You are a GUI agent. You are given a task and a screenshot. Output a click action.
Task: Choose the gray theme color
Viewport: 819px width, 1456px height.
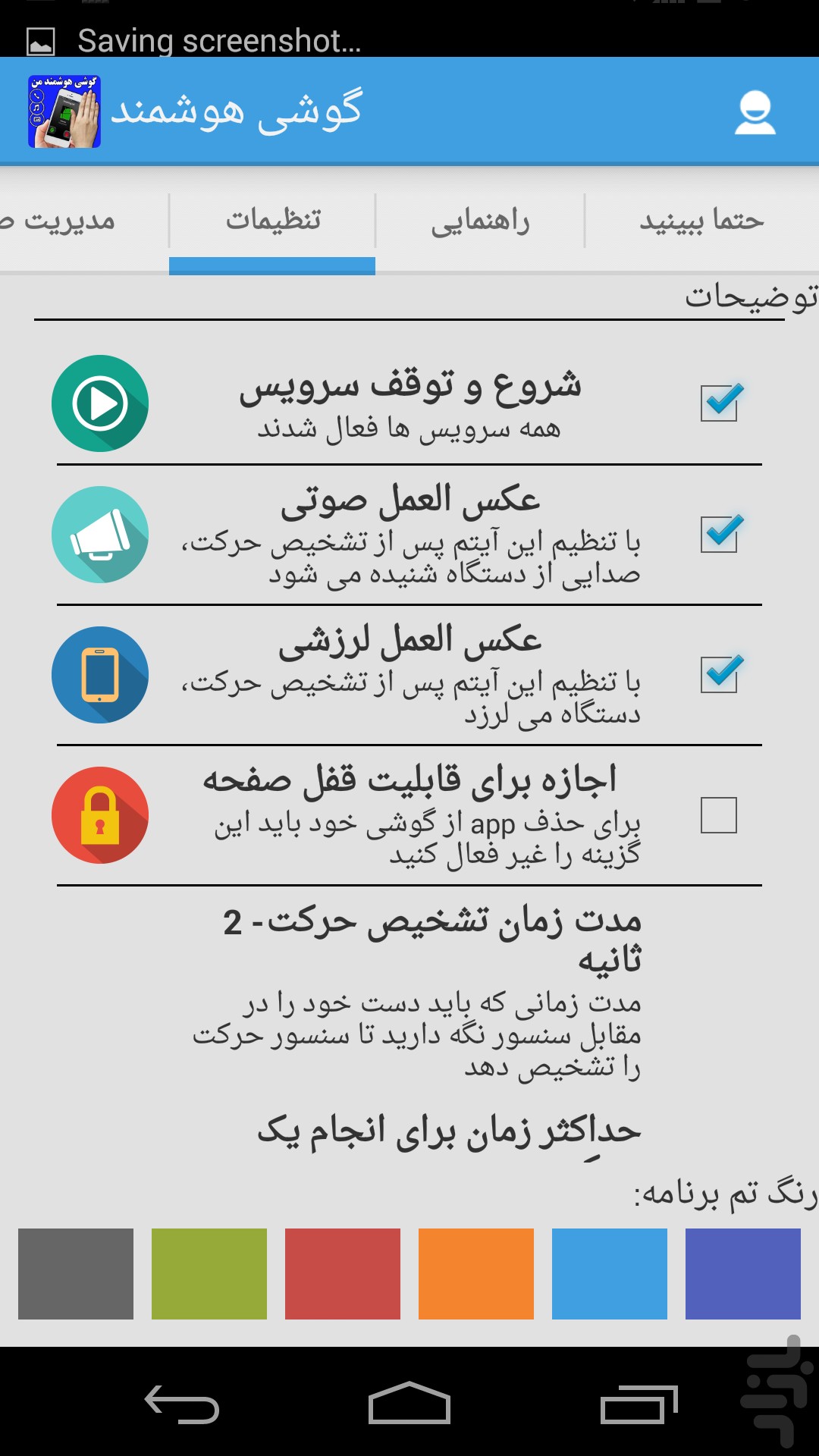click(x=76, y=1274)
